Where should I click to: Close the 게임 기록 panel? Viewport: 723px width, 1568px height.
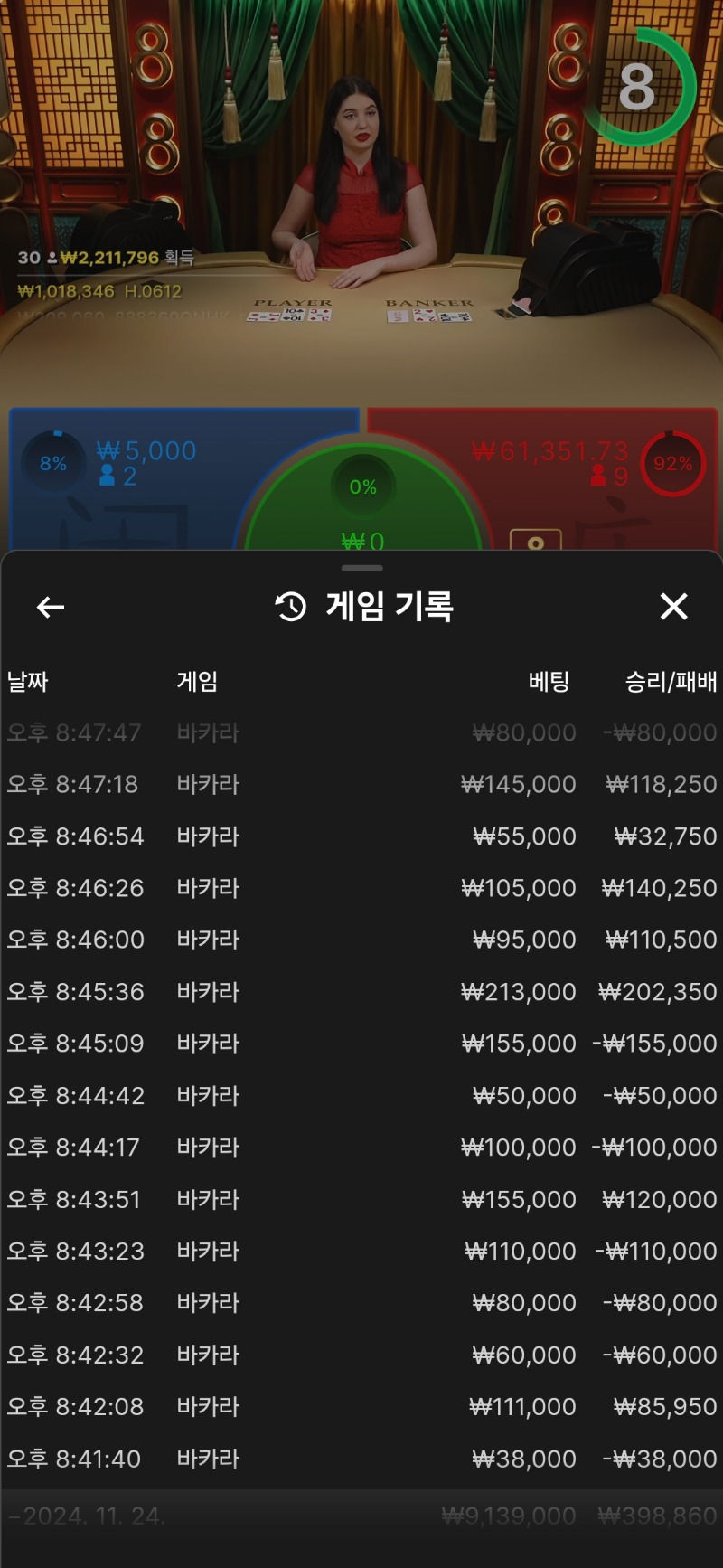(673, 607)
